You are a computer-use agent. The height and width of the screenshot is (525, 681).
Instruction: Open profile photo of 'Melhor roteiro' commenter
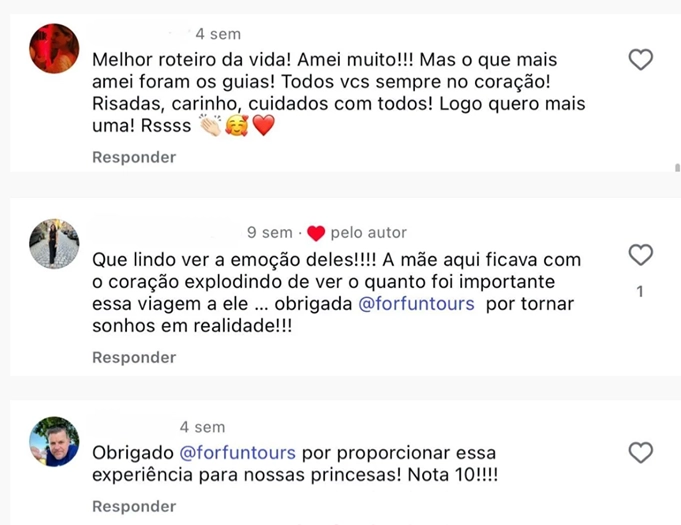point(54,49)
